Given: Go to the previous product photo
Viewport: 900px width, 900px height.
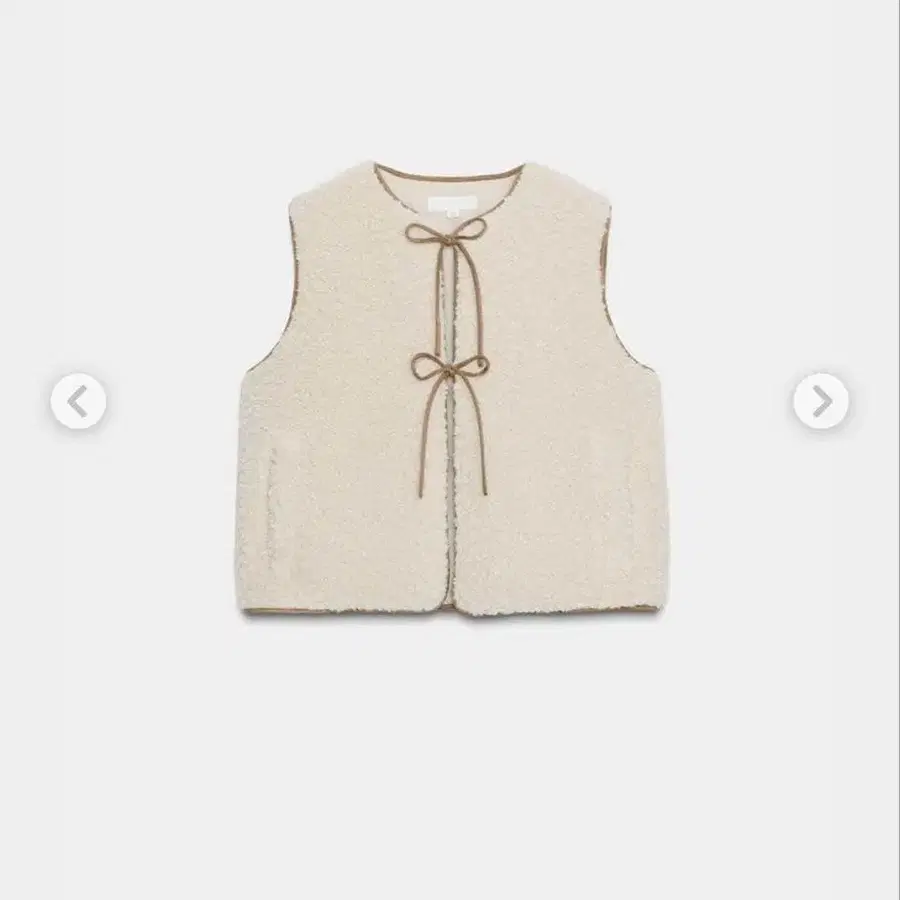Looking at the screenshot, I should [x=79, y=402].
